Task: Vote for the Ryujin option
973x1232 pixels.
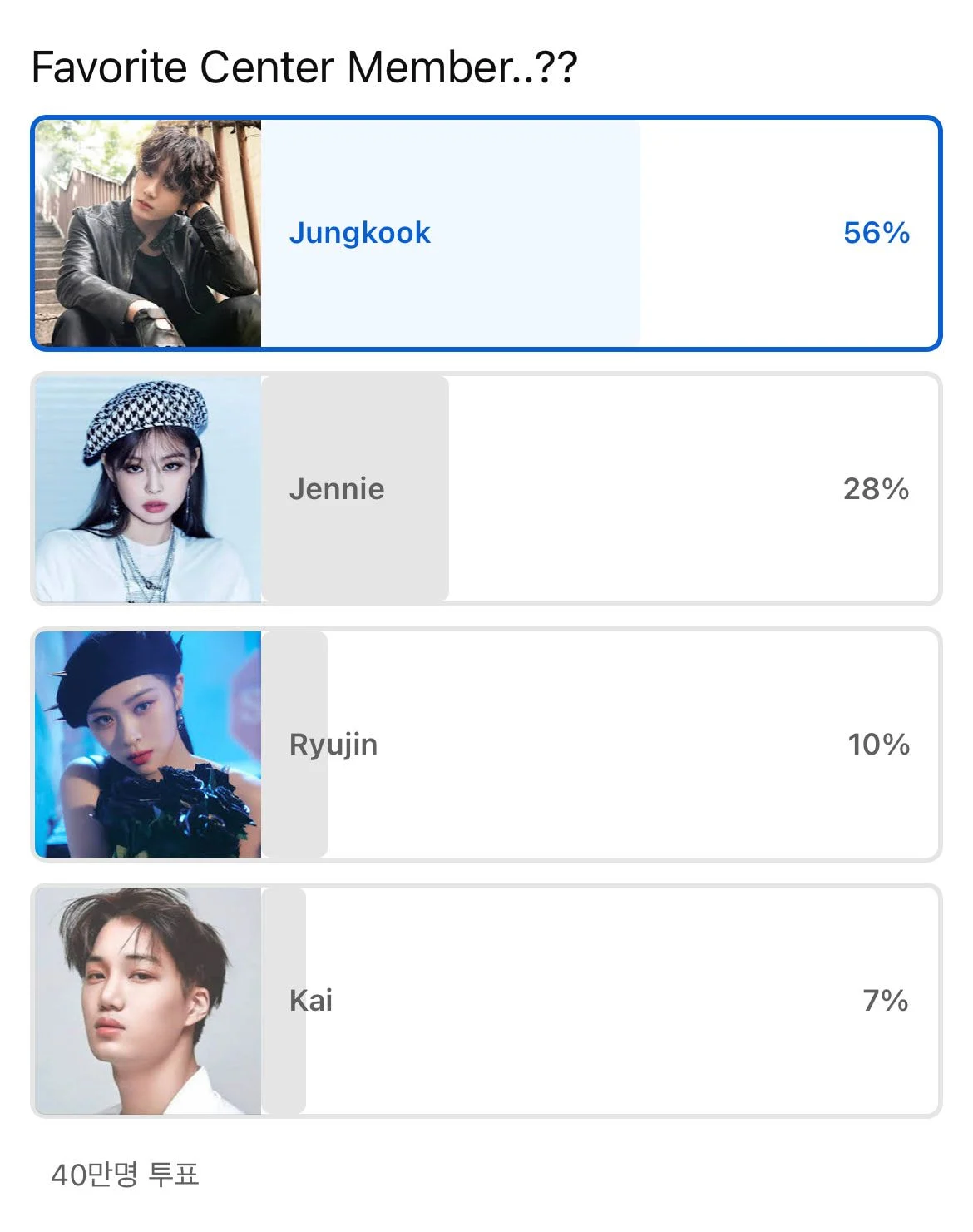Action: (x=486, y=745)
